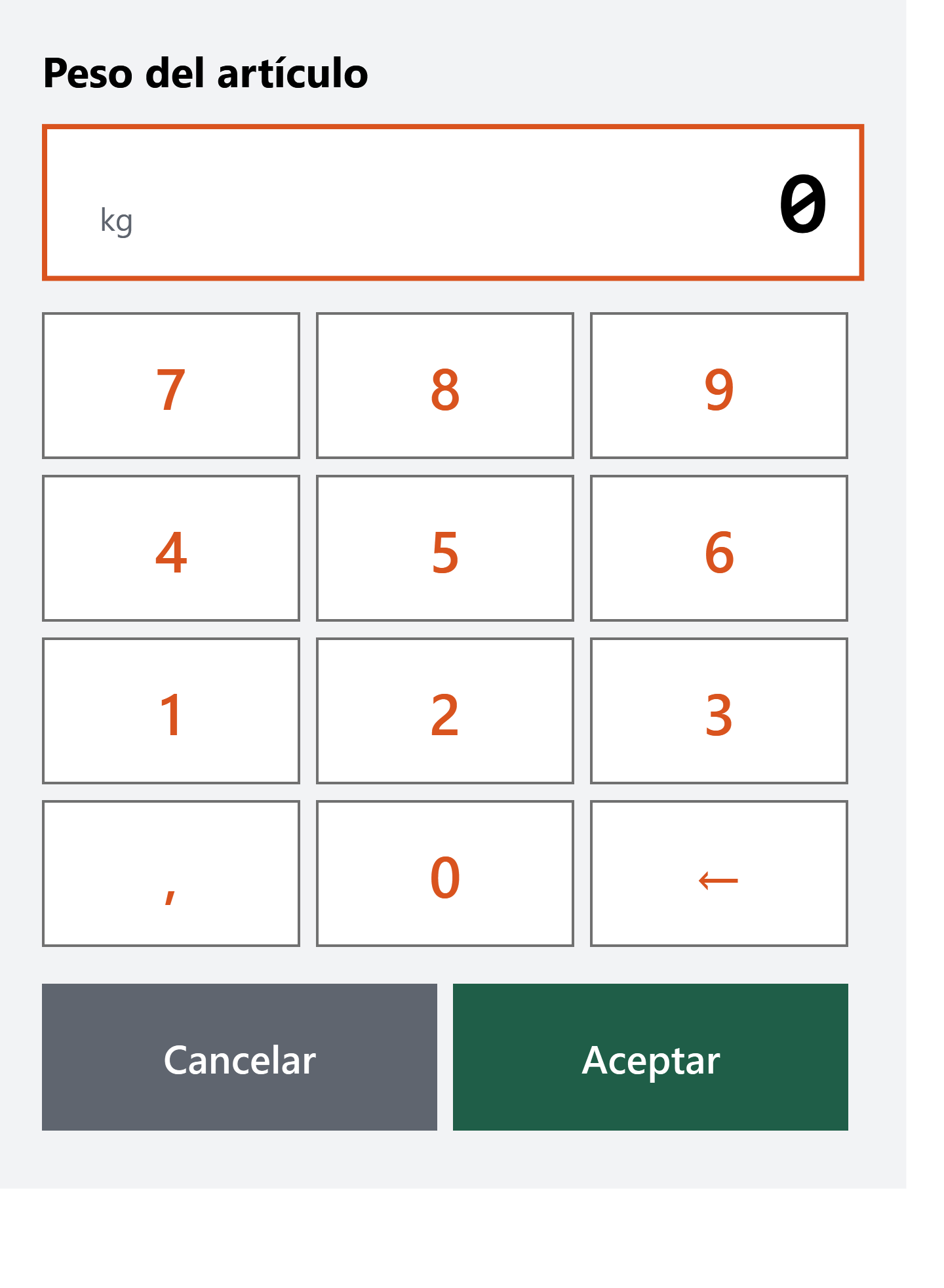The image size is (944, 1288).
Task: Delete last digit with backspace arrow
Action: [x=719, y=874]
